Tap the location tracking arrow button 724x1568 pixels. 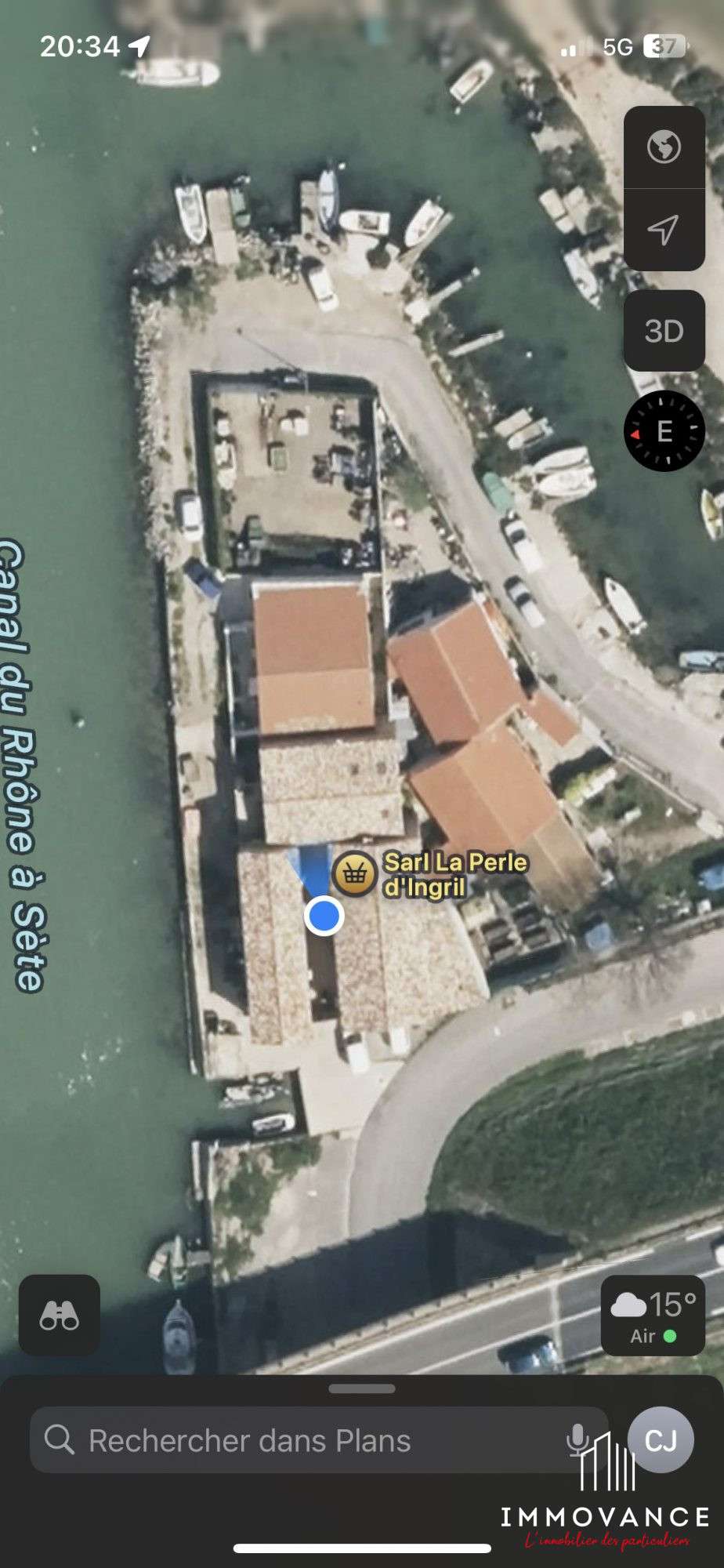point(664,230)
